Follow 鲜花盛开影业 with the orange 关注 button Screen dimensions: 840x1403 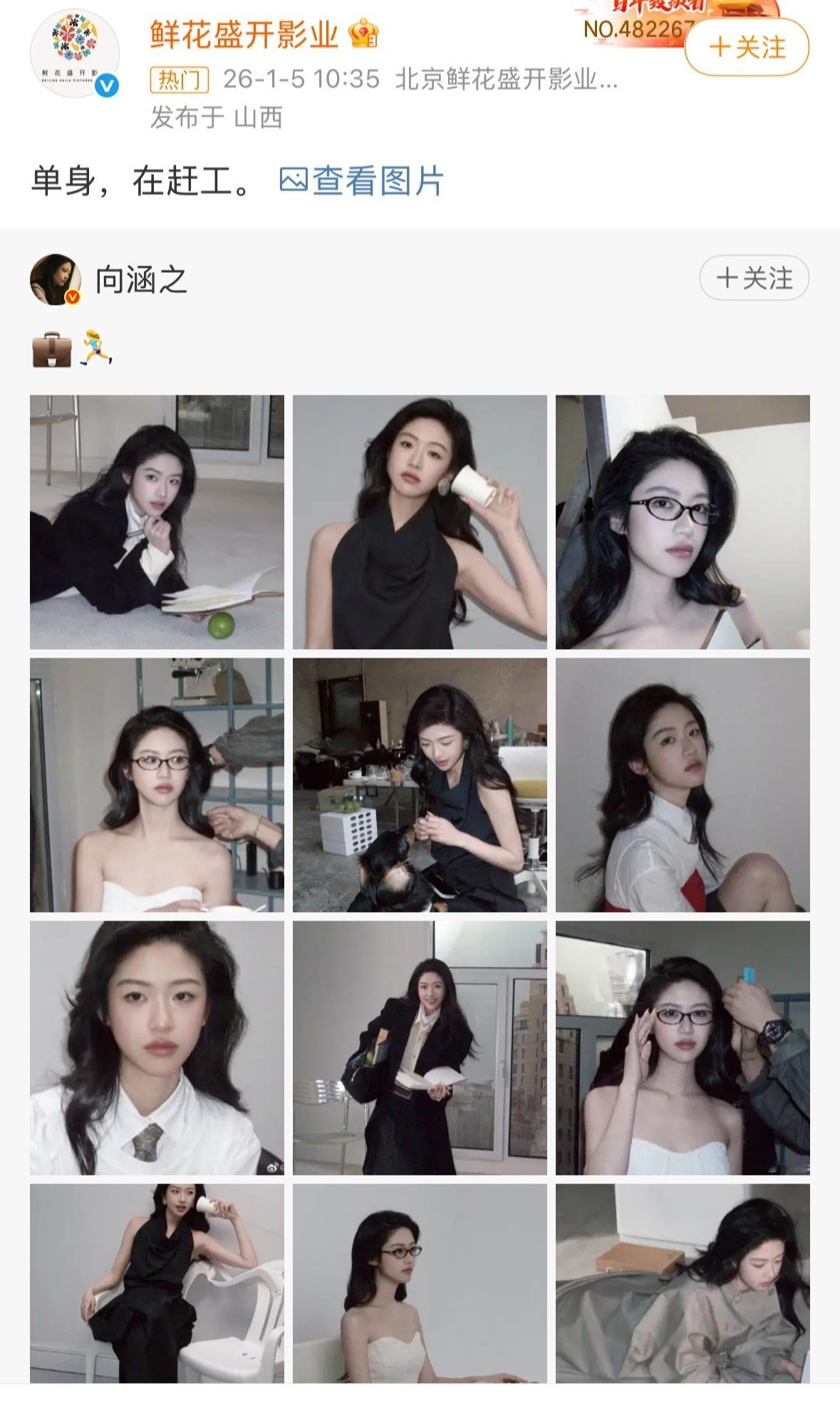[x=747, y=48]
